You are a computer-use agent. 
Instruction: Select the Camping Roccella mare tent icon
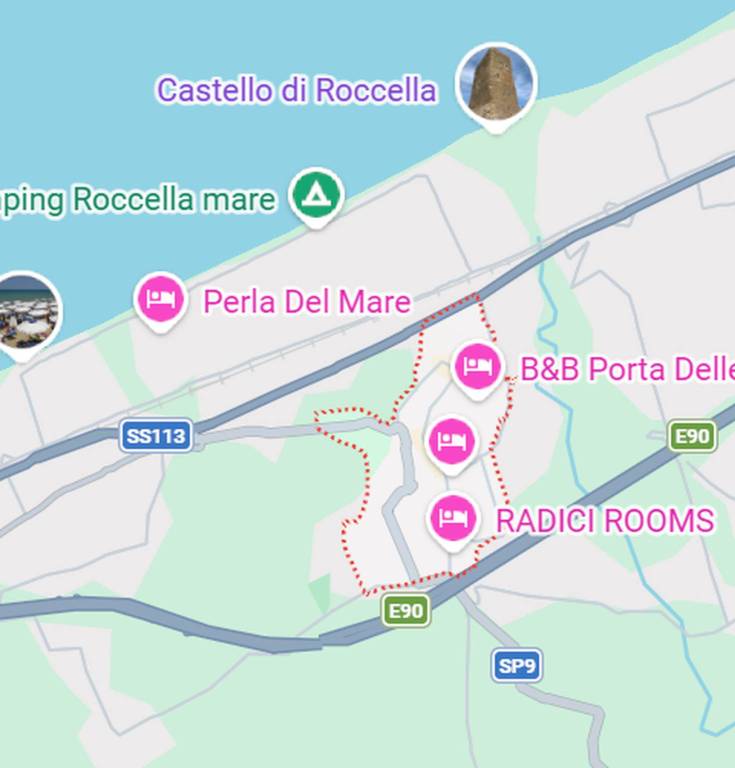[x=316, y=196]
